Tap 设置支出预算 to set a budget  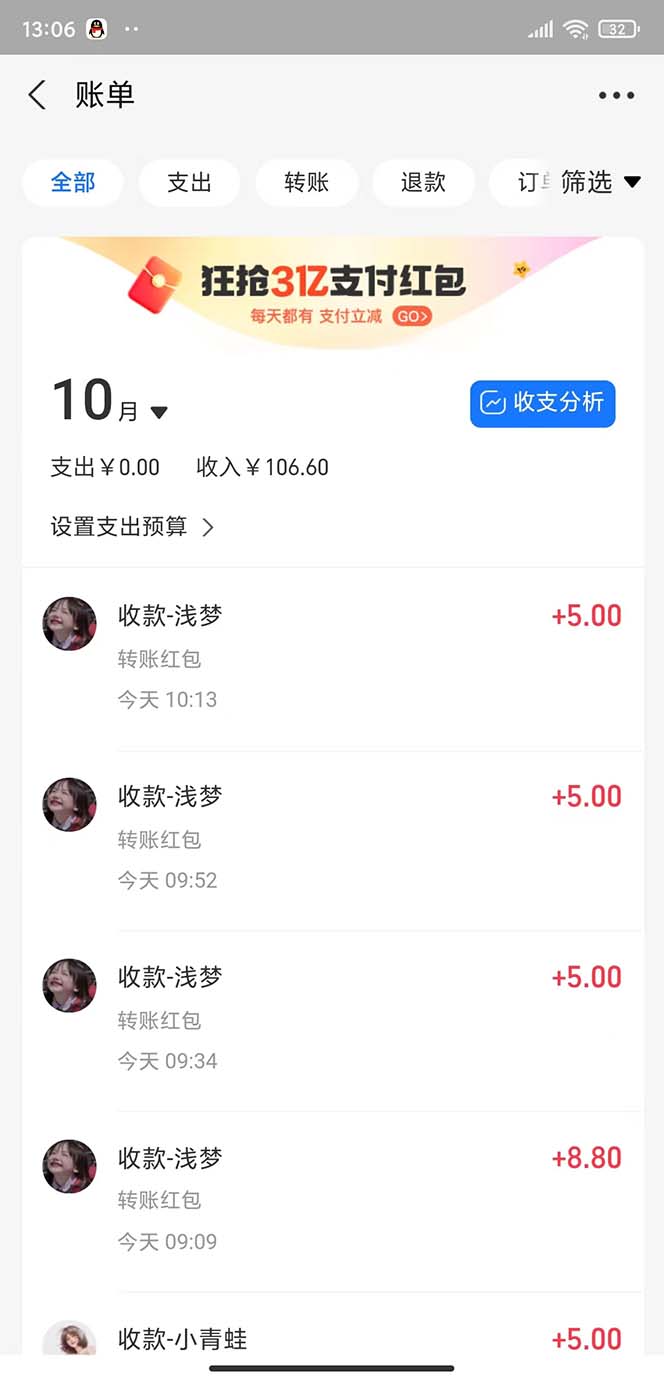(132, 527)
